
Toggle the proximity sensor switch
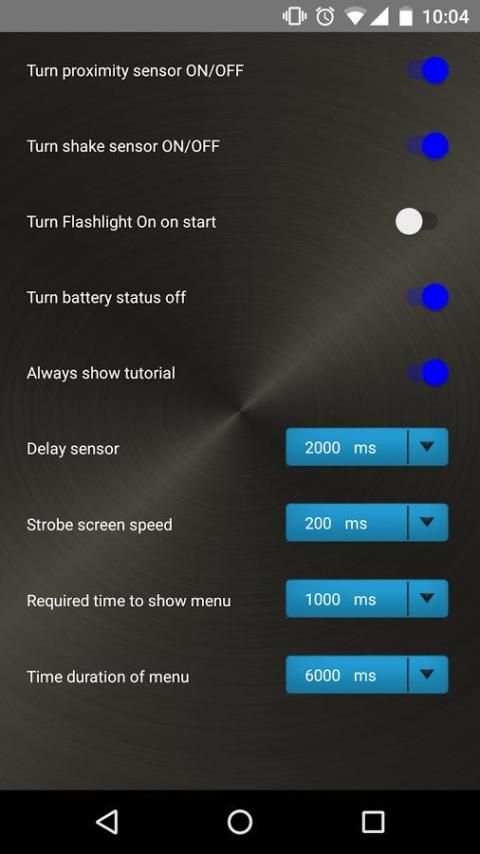pyautogui.click(x=428, y=71)
